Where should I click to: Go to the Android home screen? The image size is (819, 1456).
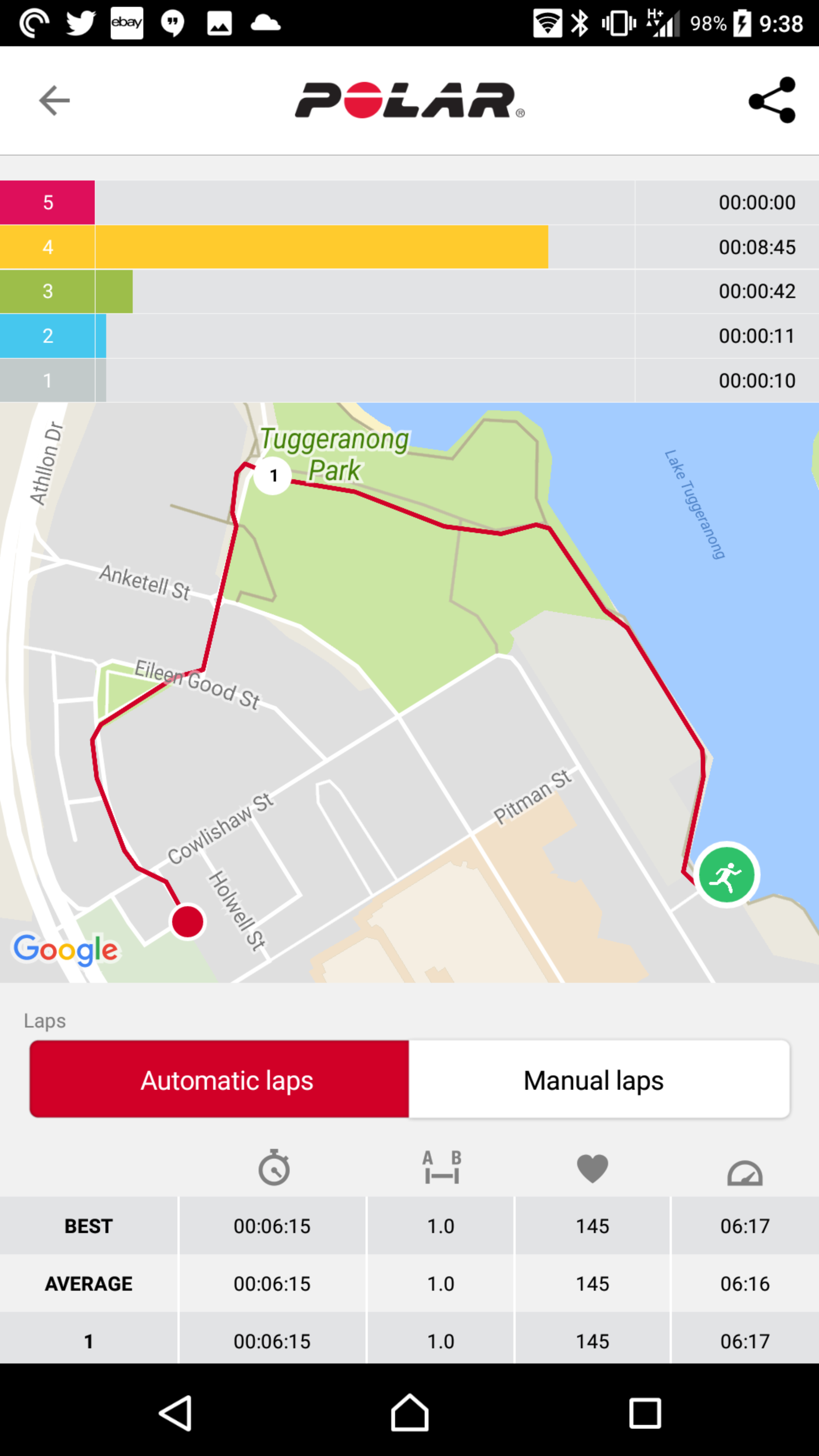click(409, 1413)
